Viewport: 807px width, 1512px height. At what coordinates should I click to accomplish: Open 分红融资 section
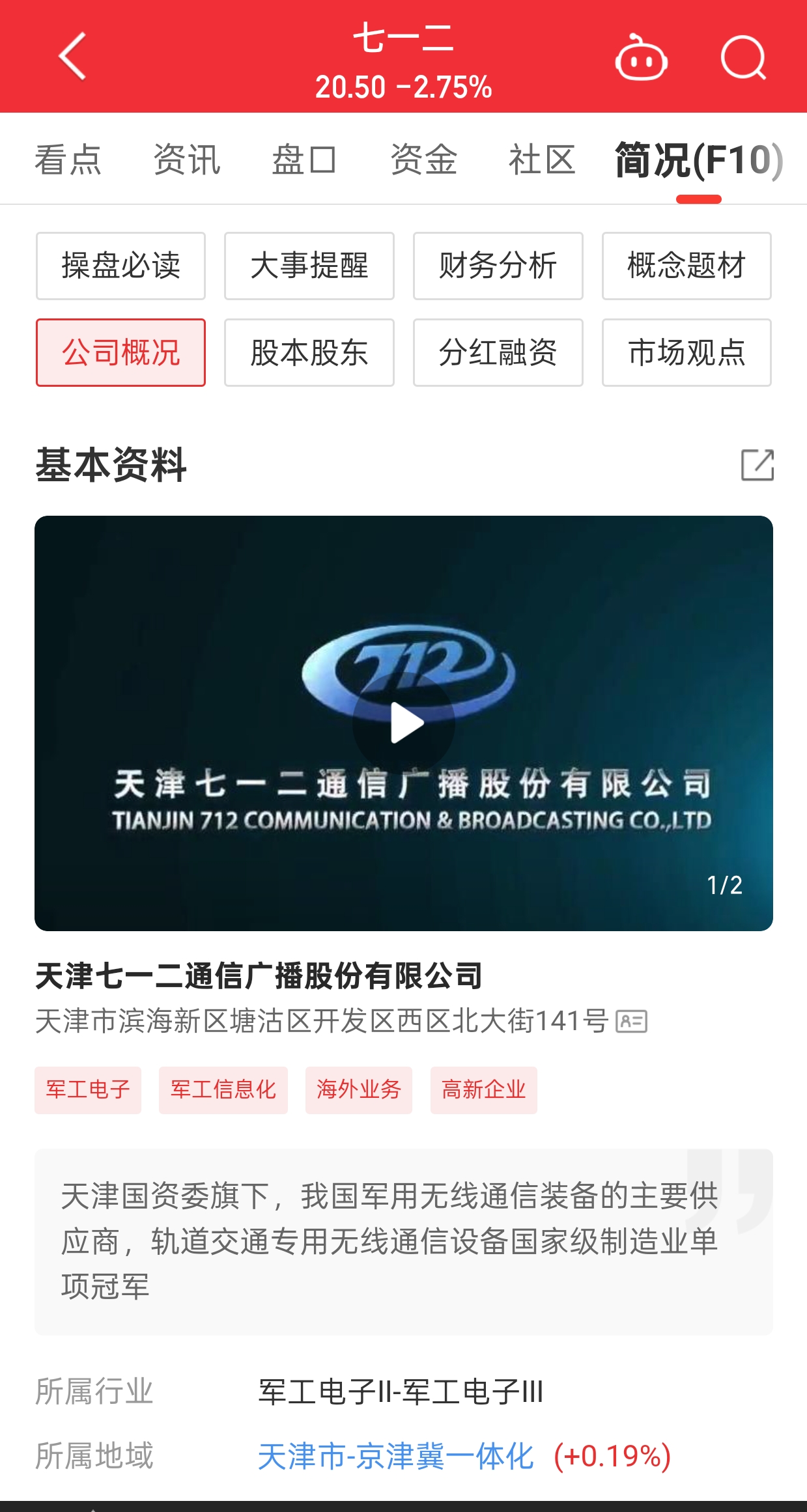click(498, 352)
